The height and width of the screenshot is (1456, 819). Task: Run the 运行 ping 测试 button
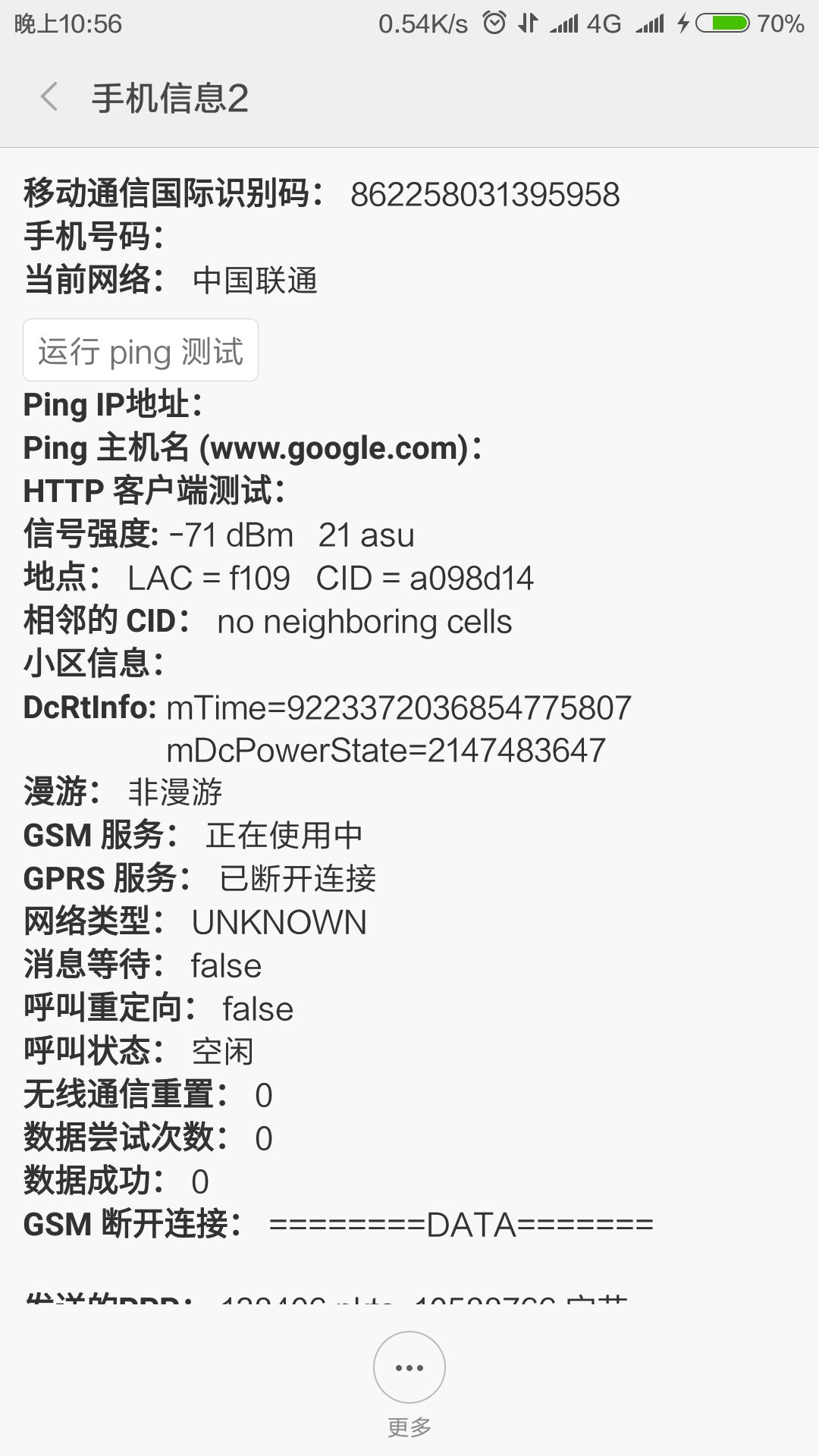pyautogui.click(x=140, y=350)
